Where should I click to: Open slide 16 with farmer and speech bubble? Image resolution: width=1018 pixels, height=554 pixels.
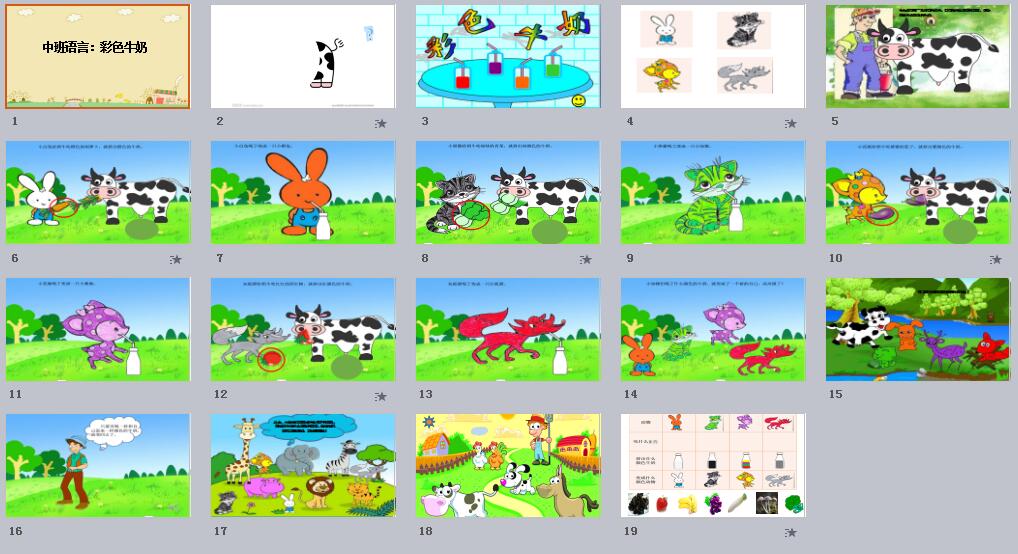tap(98, 465)
